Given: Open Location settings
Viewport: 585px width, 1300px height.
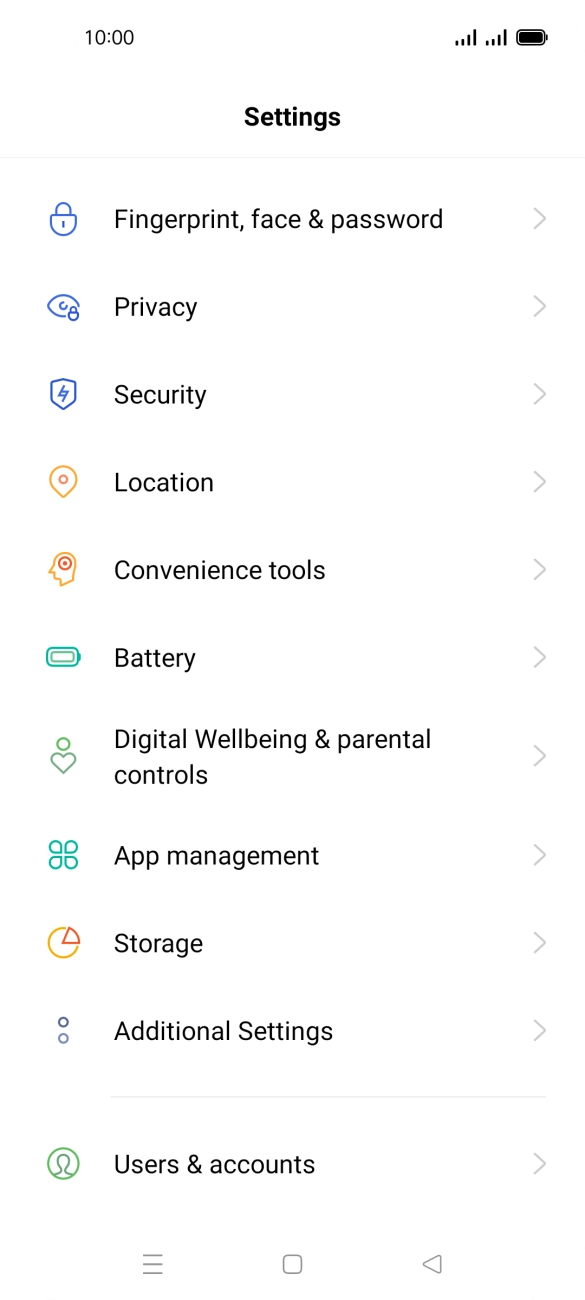Looking at the screenshot, I should (x=292, y=482).
